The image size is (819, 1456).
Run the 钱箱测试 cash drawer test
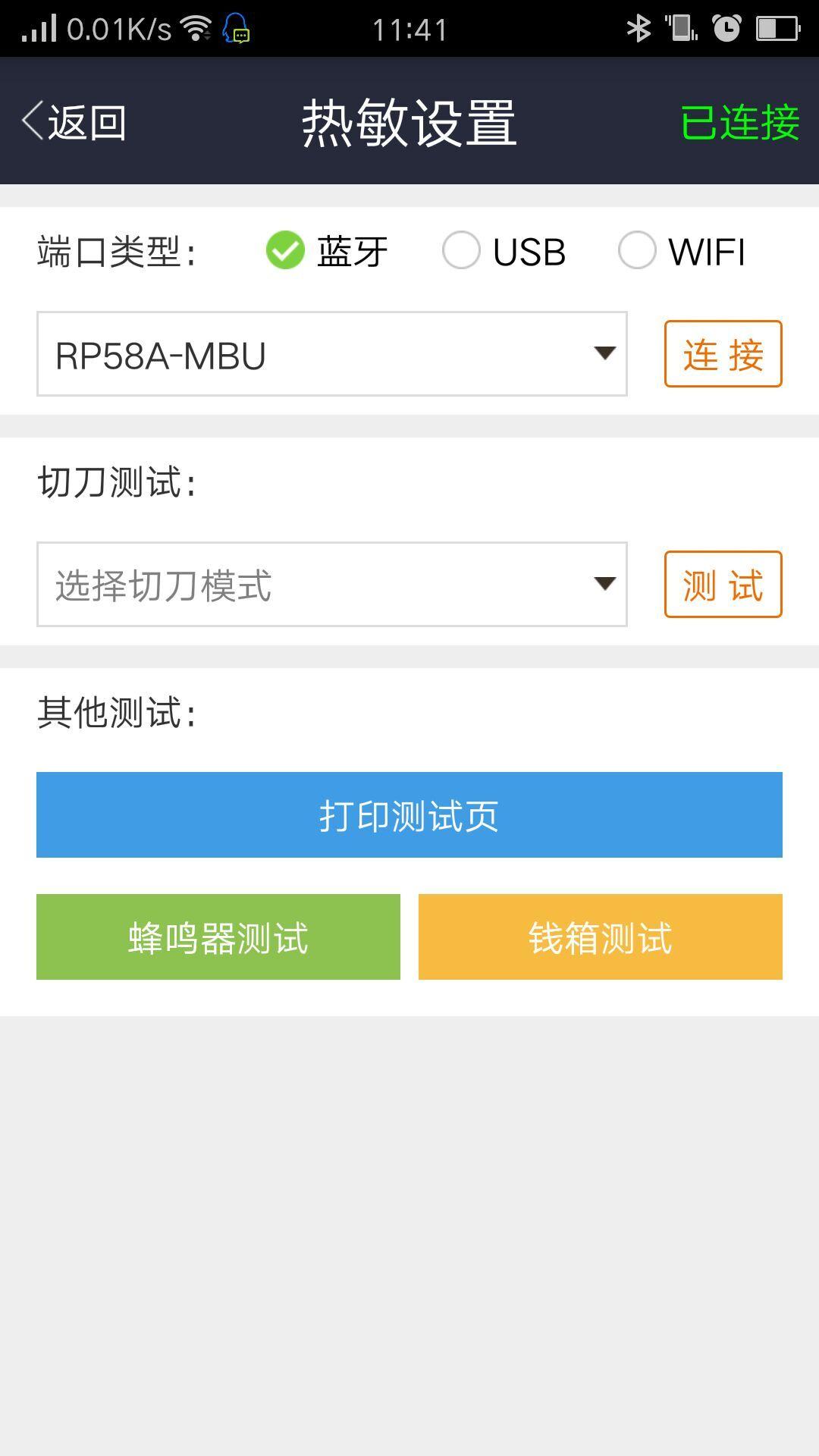601,937
